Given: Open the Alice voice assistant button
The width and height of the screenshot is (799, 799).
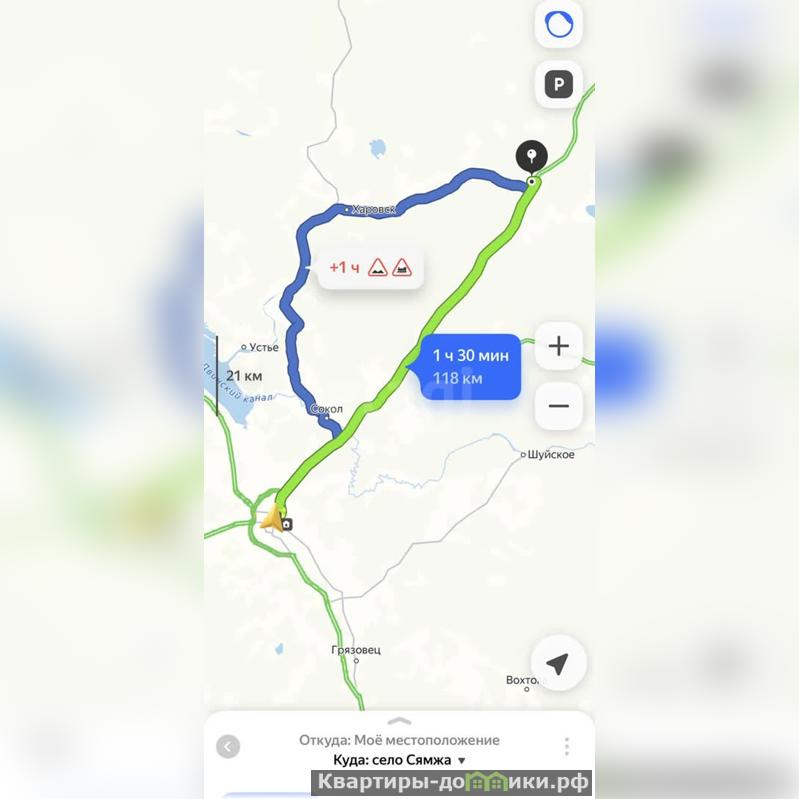Looking at the screenshot, I should 558,25.
